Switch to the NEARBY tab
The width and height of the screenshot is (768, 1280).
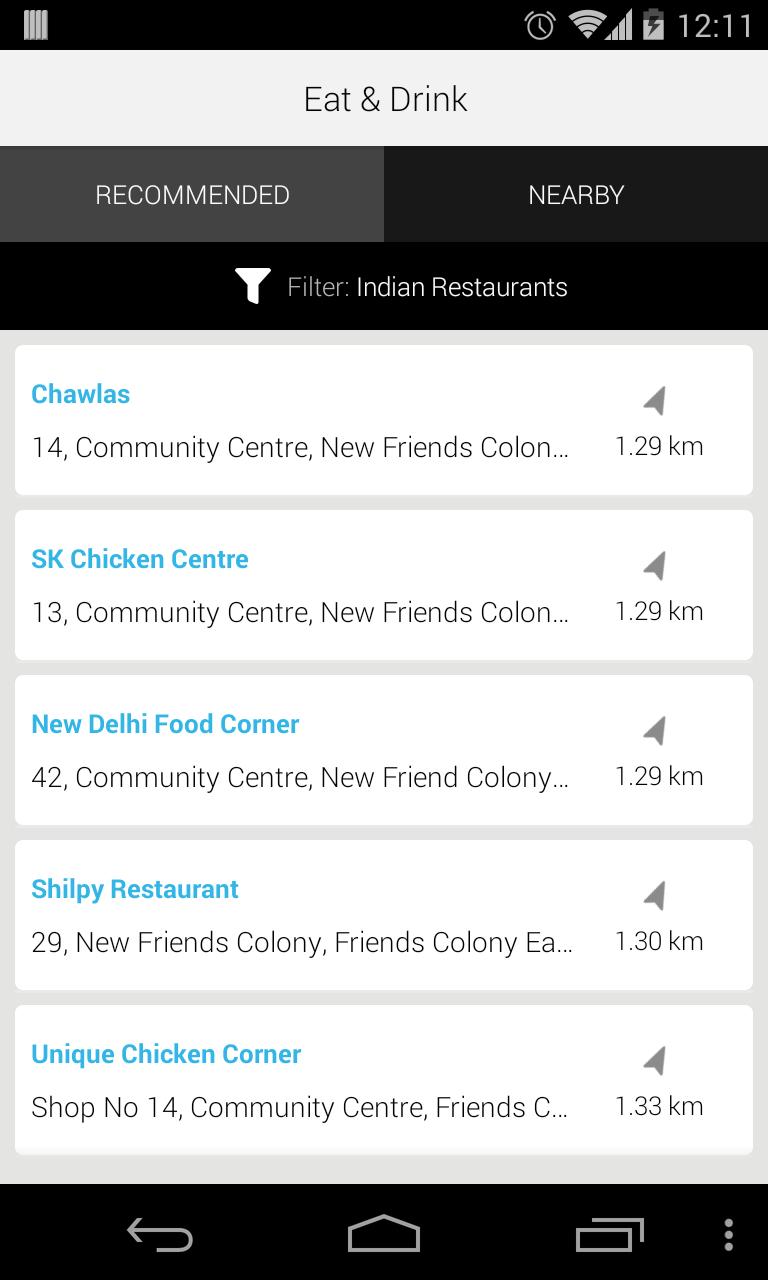coord(576,194)
